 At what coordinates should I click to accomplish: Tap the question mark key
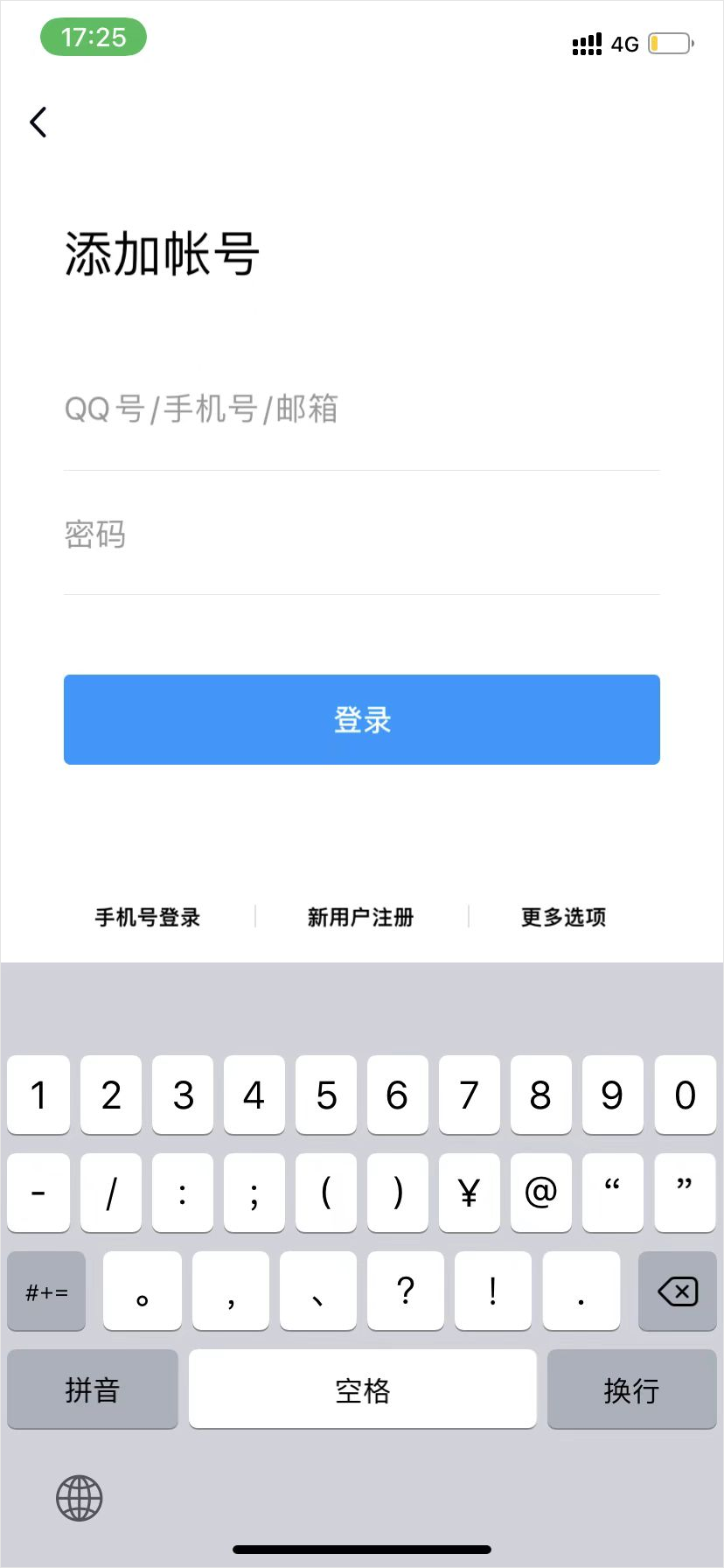tap(405, 1291)
